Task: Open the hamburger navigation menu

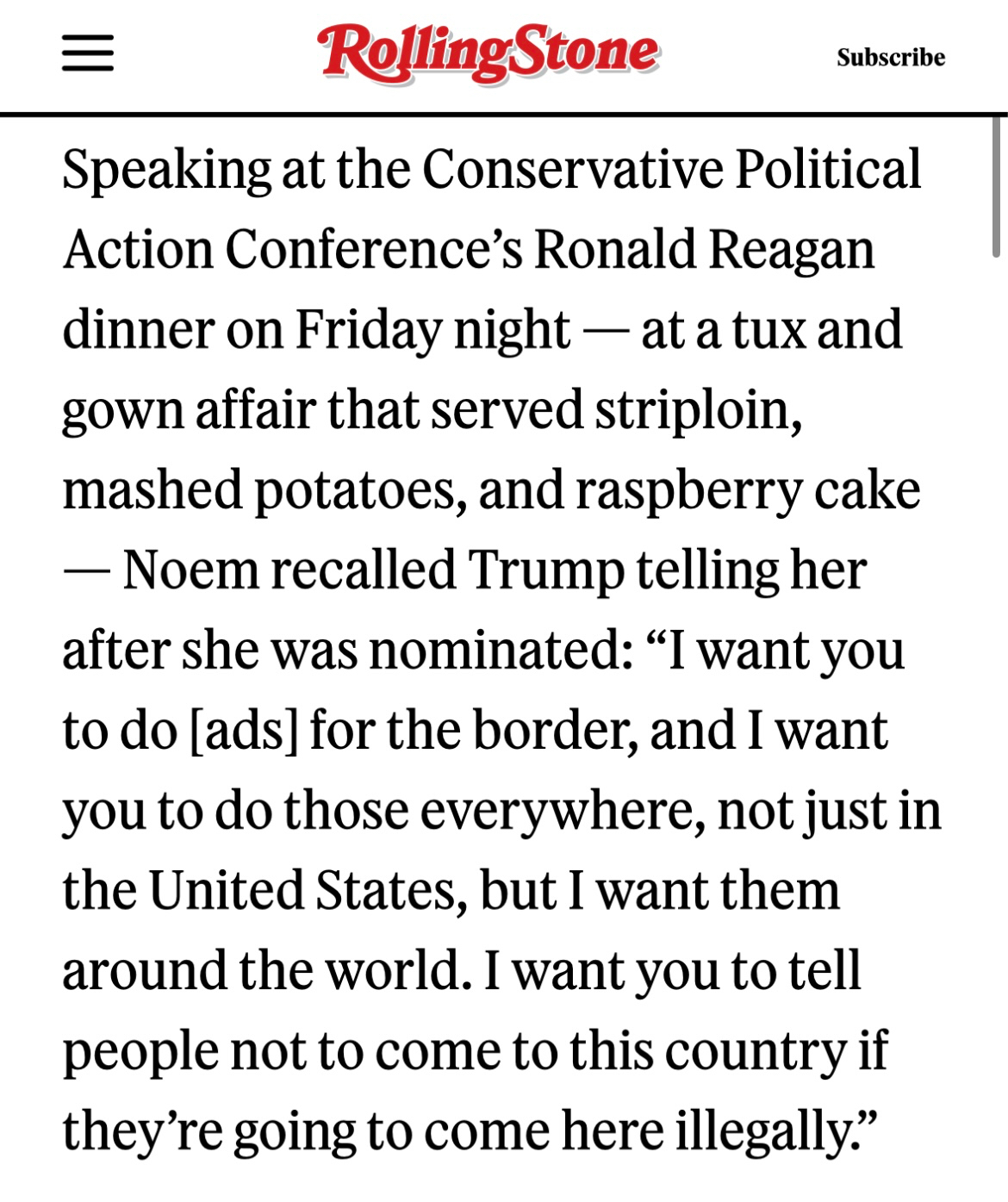Action: click(x=88, y=53)
